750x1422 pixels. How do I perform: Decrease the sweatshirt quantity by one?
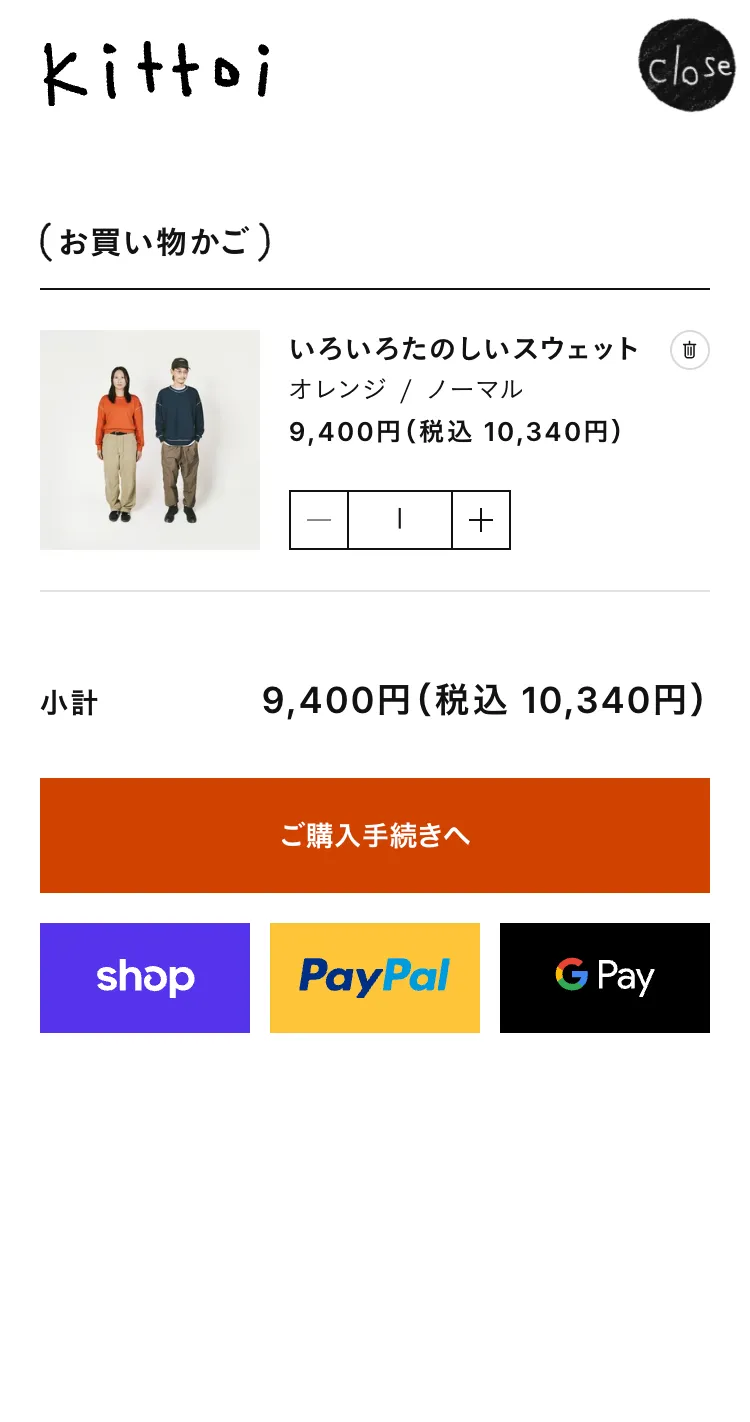click(319, 520)
